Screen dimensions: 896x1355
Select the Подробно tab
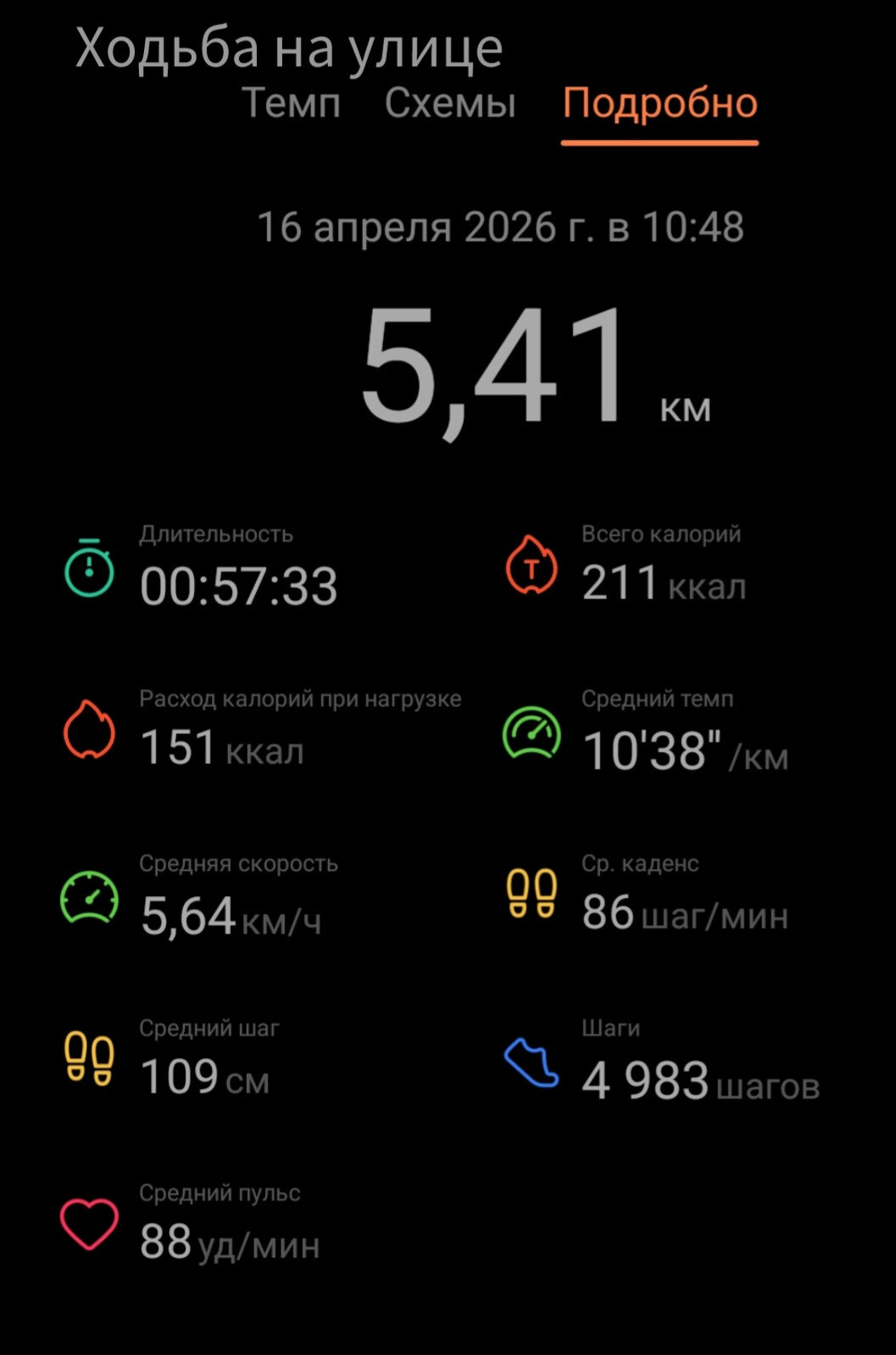[x=660, y=104]
